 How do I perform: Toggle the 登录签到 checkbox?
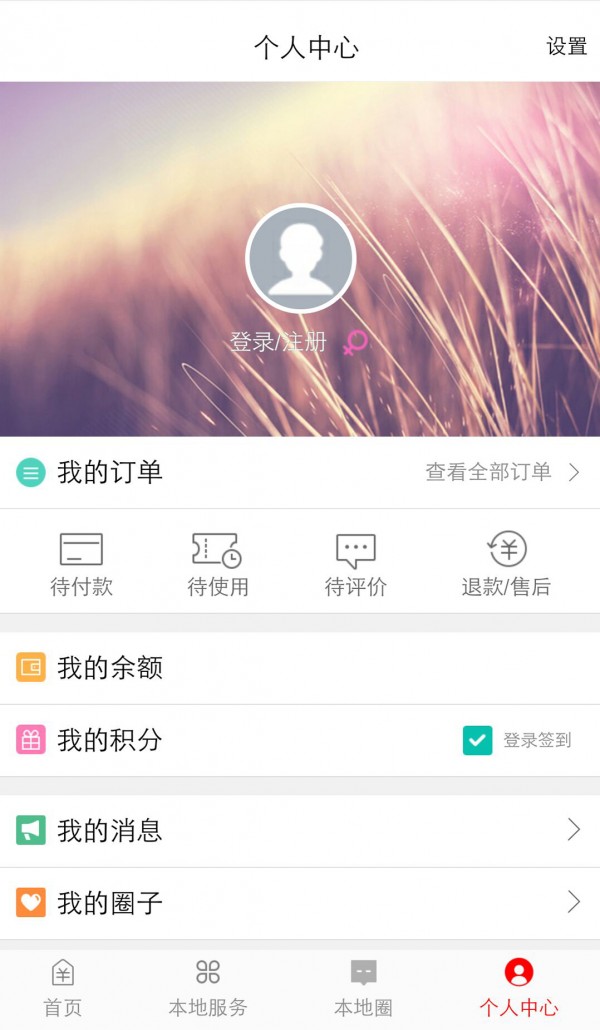pos(478,740)
